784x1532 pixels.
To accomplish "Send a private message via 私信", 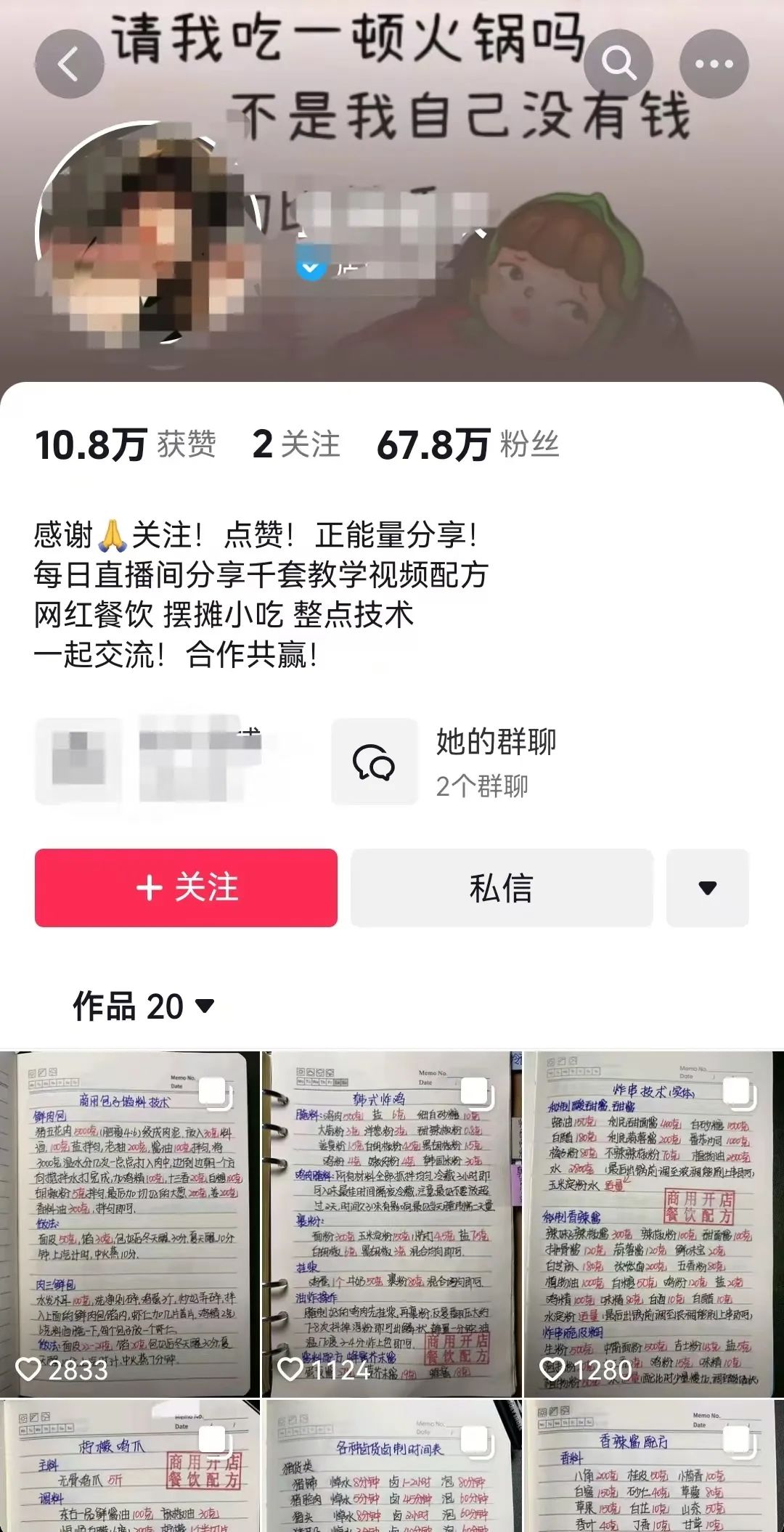I will pos(502,887).
